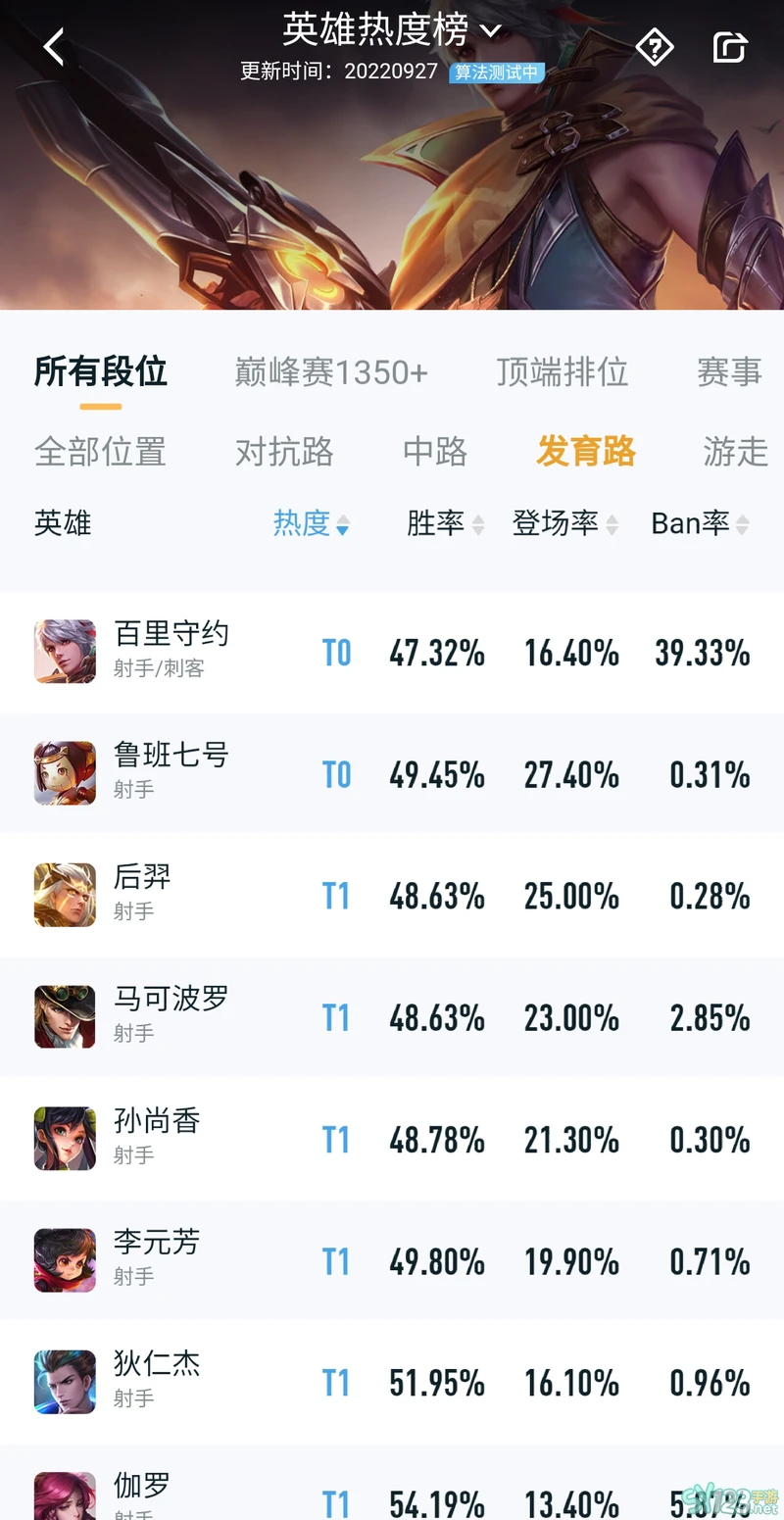784x1520 pixels.
Task: Select the 所有段位 tab
Action: click(100, 372)
